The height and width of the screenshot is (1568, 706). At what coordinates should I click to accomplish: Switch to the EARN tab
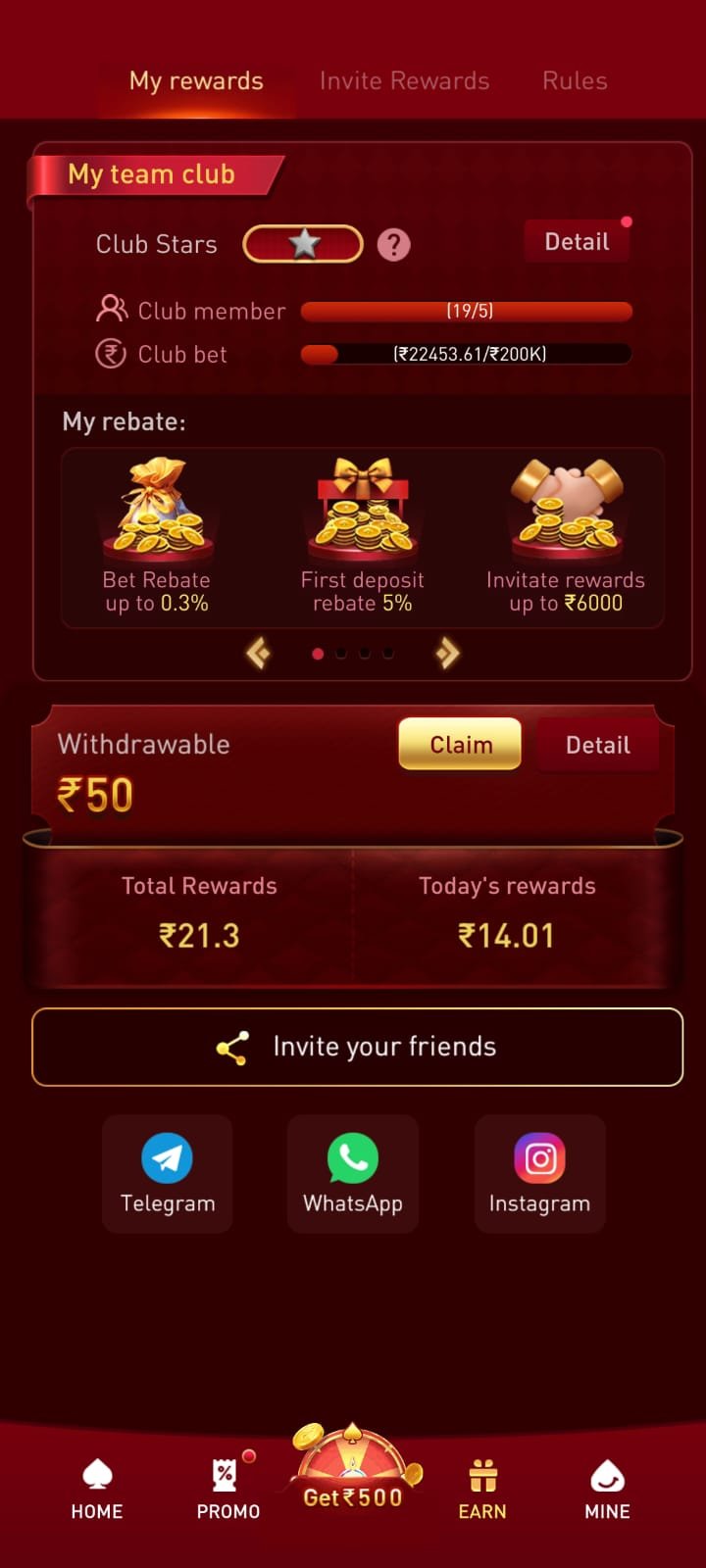click(x=482, y=1488)
